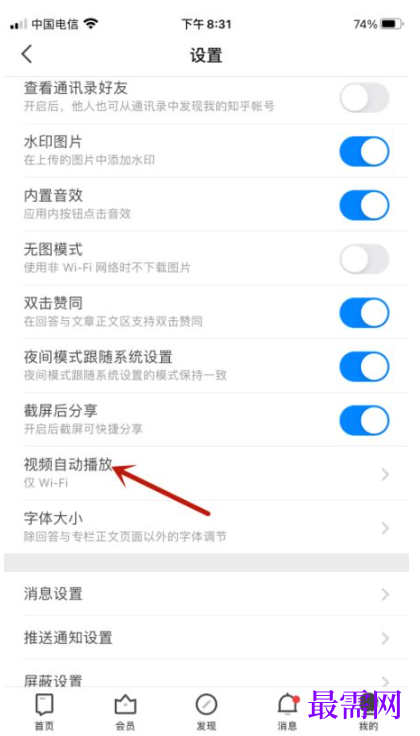This screenshot has height=736, width=420.
Task: Enable the 查看通讯录好友 switch
Action: click(x=364, y=98)
